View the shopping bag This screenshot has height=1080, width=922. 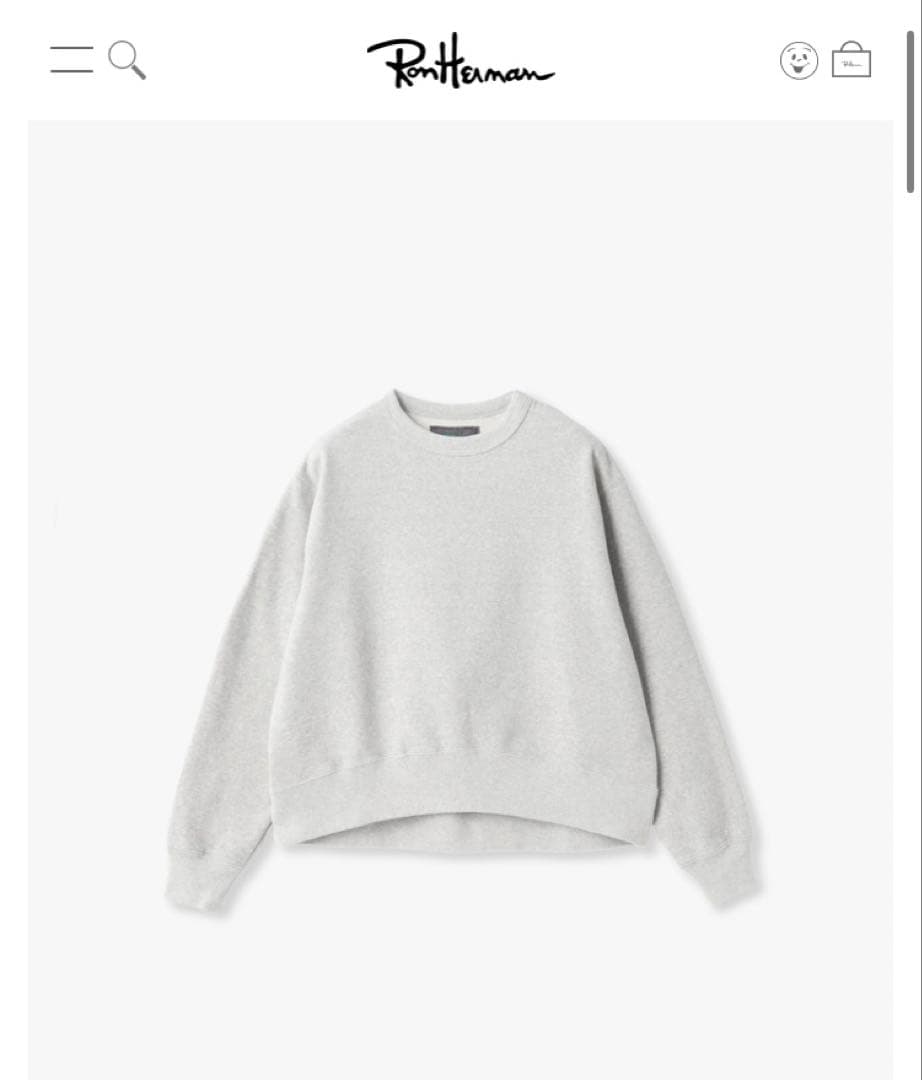851,60
